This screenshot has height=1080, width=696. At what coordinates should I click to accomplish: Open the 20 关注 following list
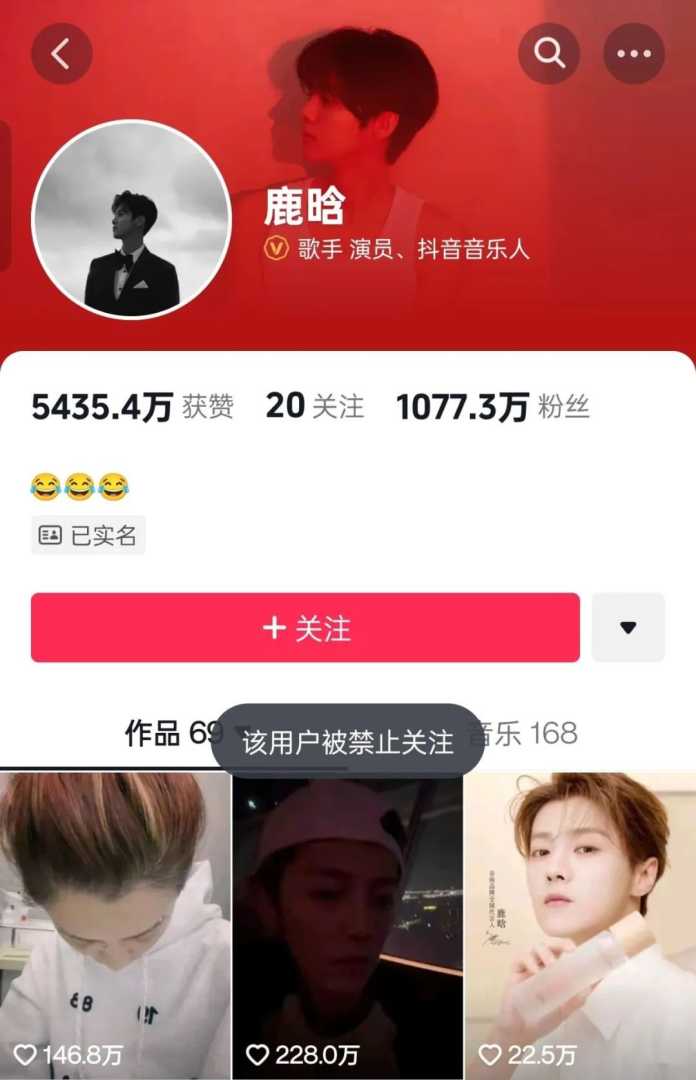tap(314, 407)
